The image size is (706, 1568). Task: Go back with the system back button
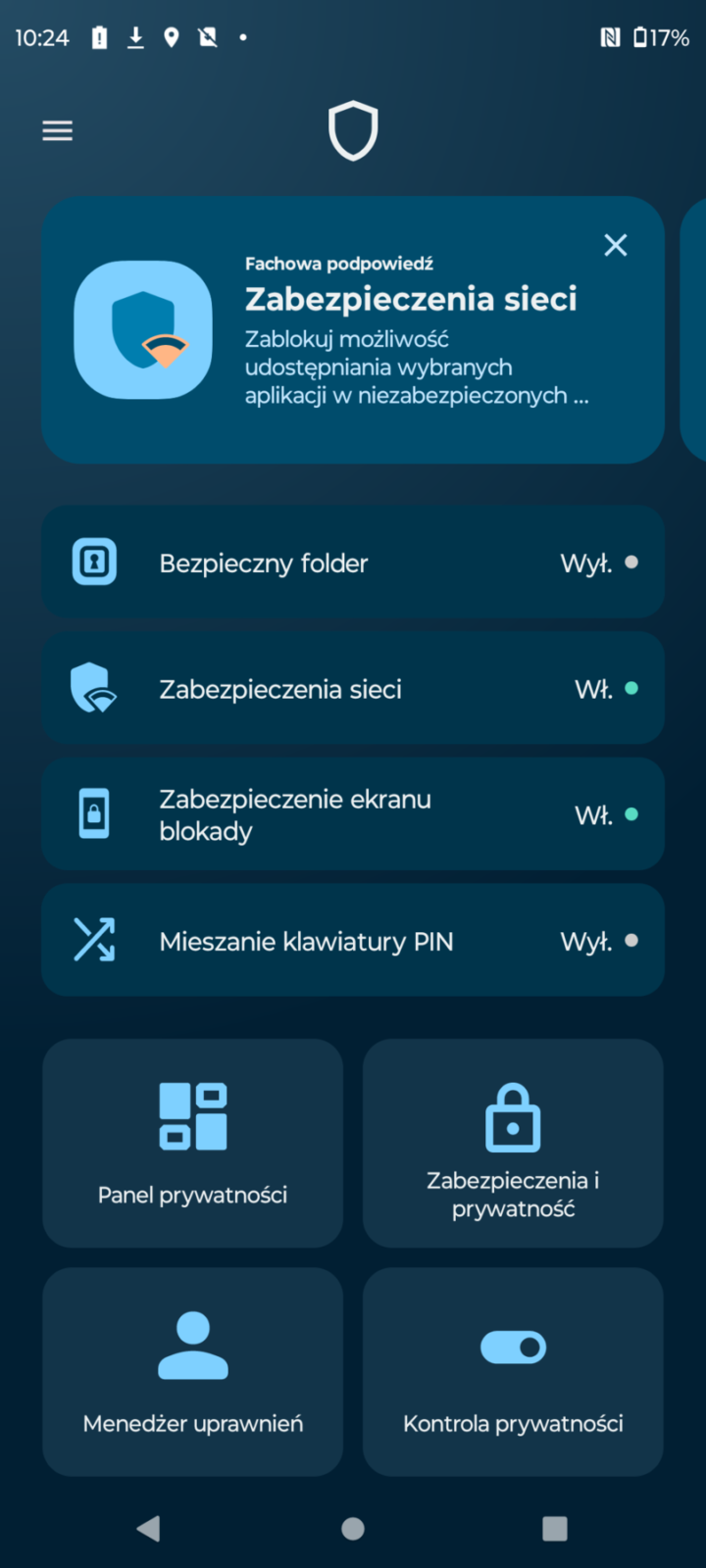[149, 1528]
